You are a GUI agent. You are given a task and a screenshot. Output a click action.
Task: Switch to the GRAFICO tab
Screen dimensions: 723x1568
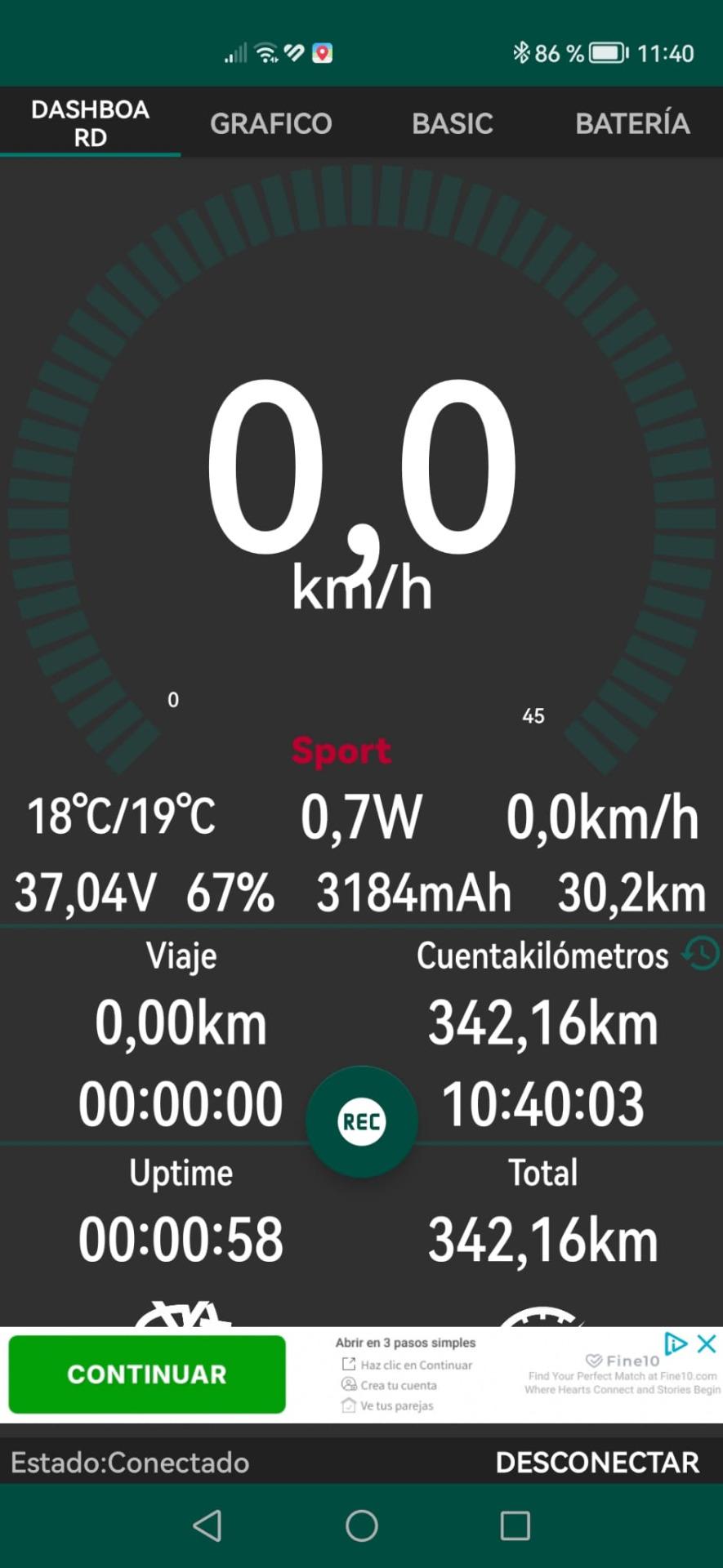click(x=270, y=123)
